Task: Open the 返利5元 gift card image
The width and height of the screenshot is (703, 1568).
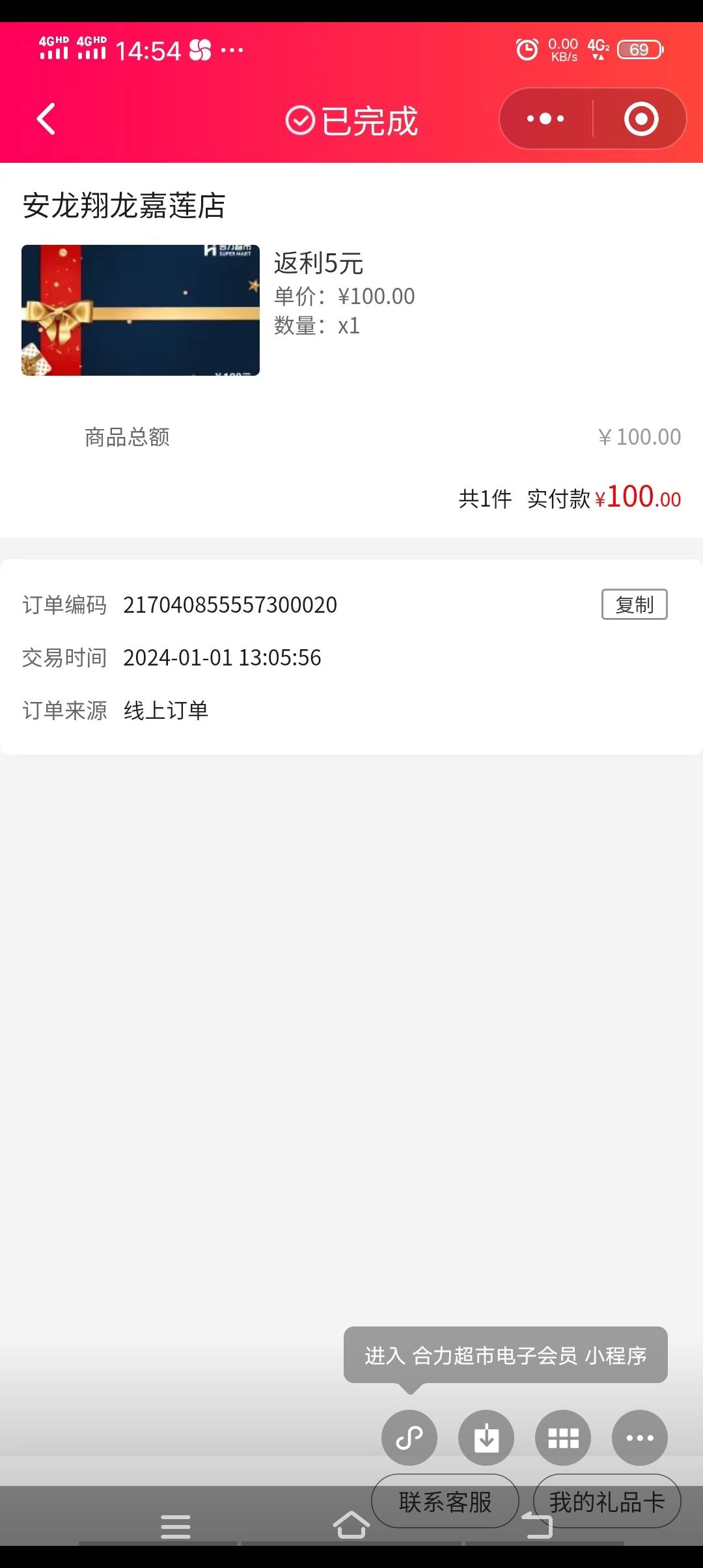Action: [141, 310]
